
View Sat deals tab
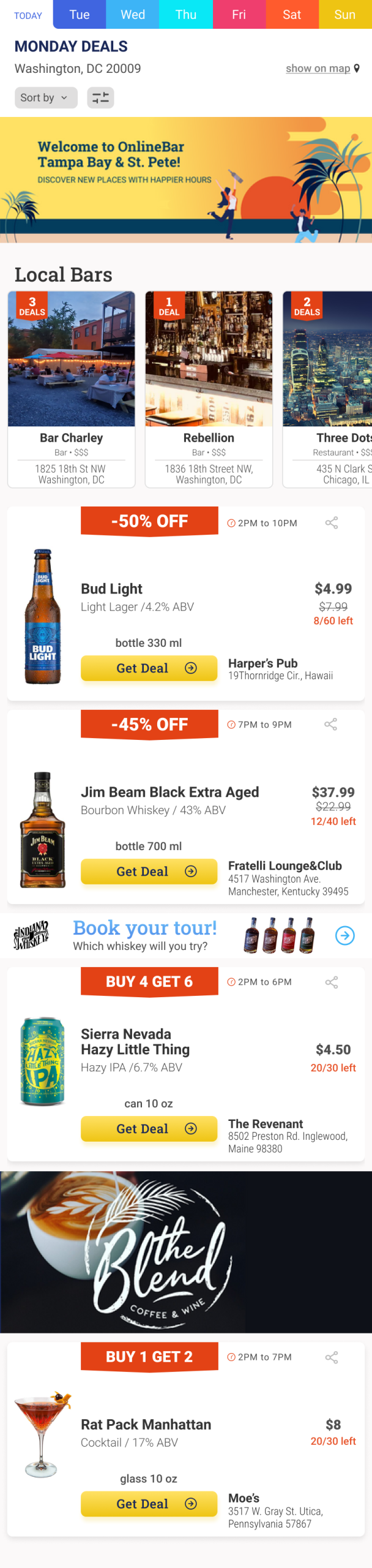(292, 15)
